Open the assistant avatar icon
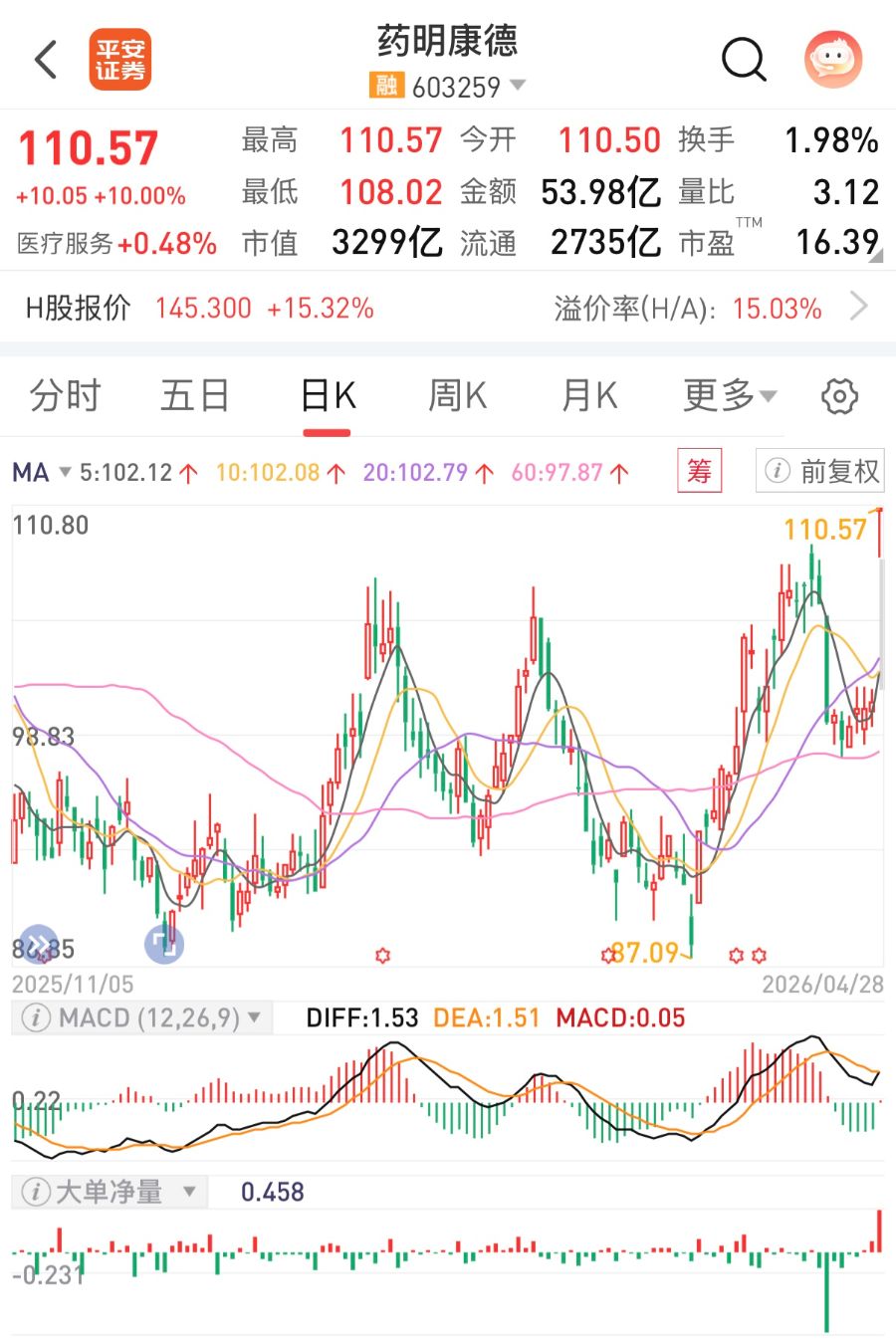The width and height of the screenshot is (896, 1344). 832,60
